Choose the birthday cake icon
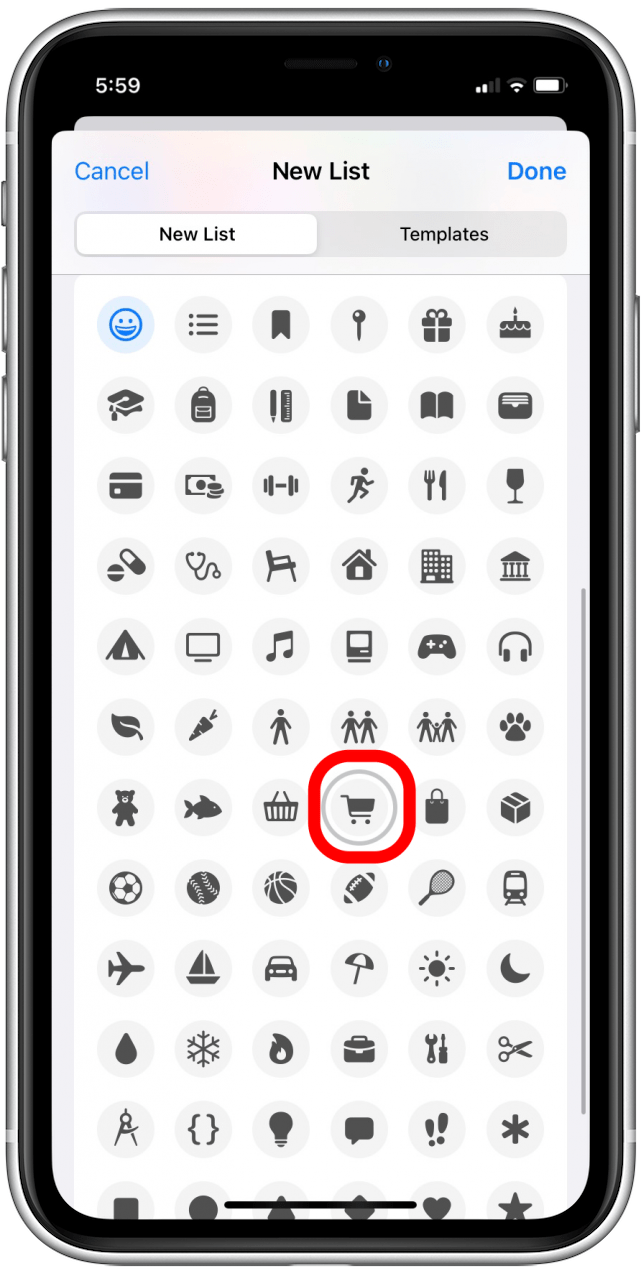 coord(516,325)
